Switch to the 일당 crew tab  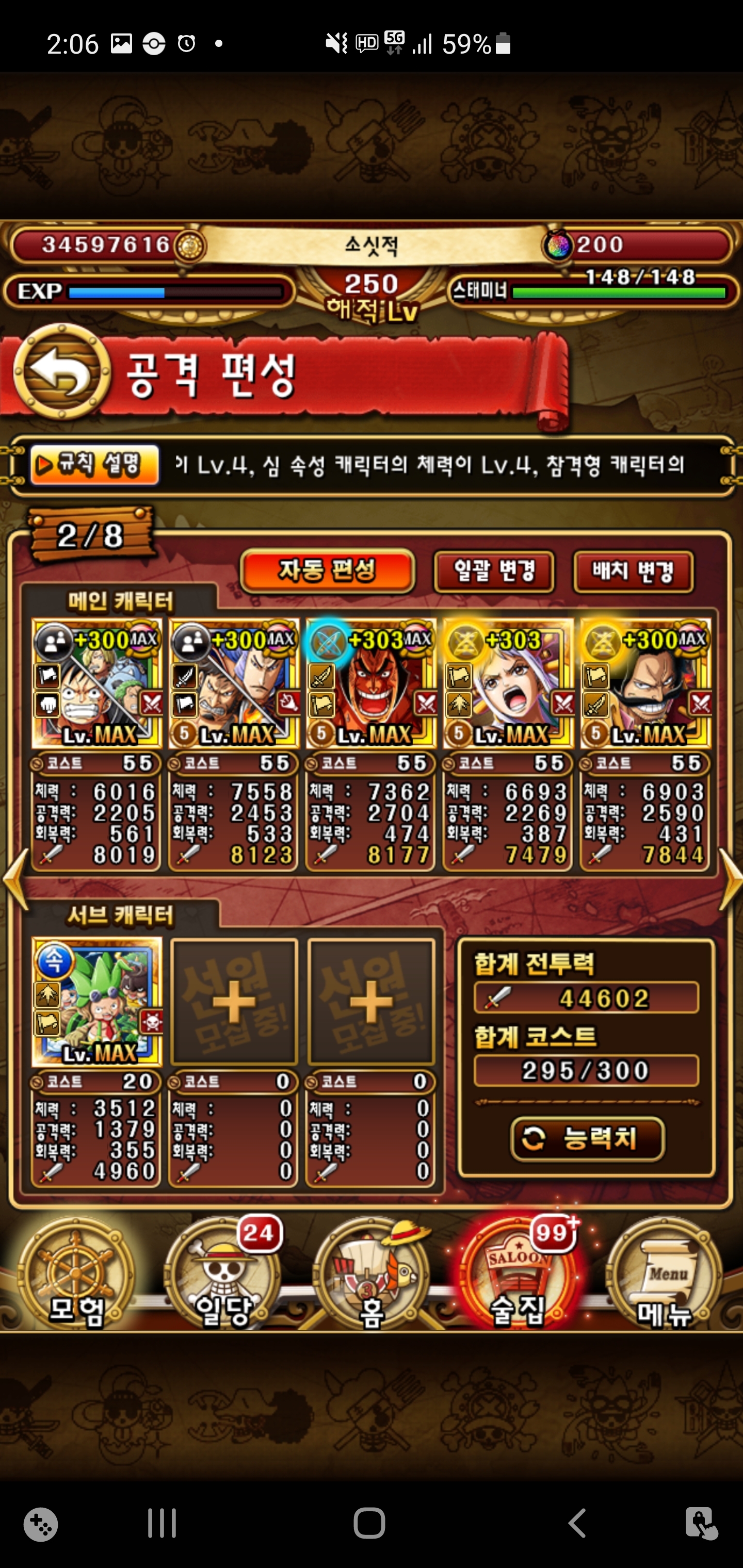coord(223,1275)
